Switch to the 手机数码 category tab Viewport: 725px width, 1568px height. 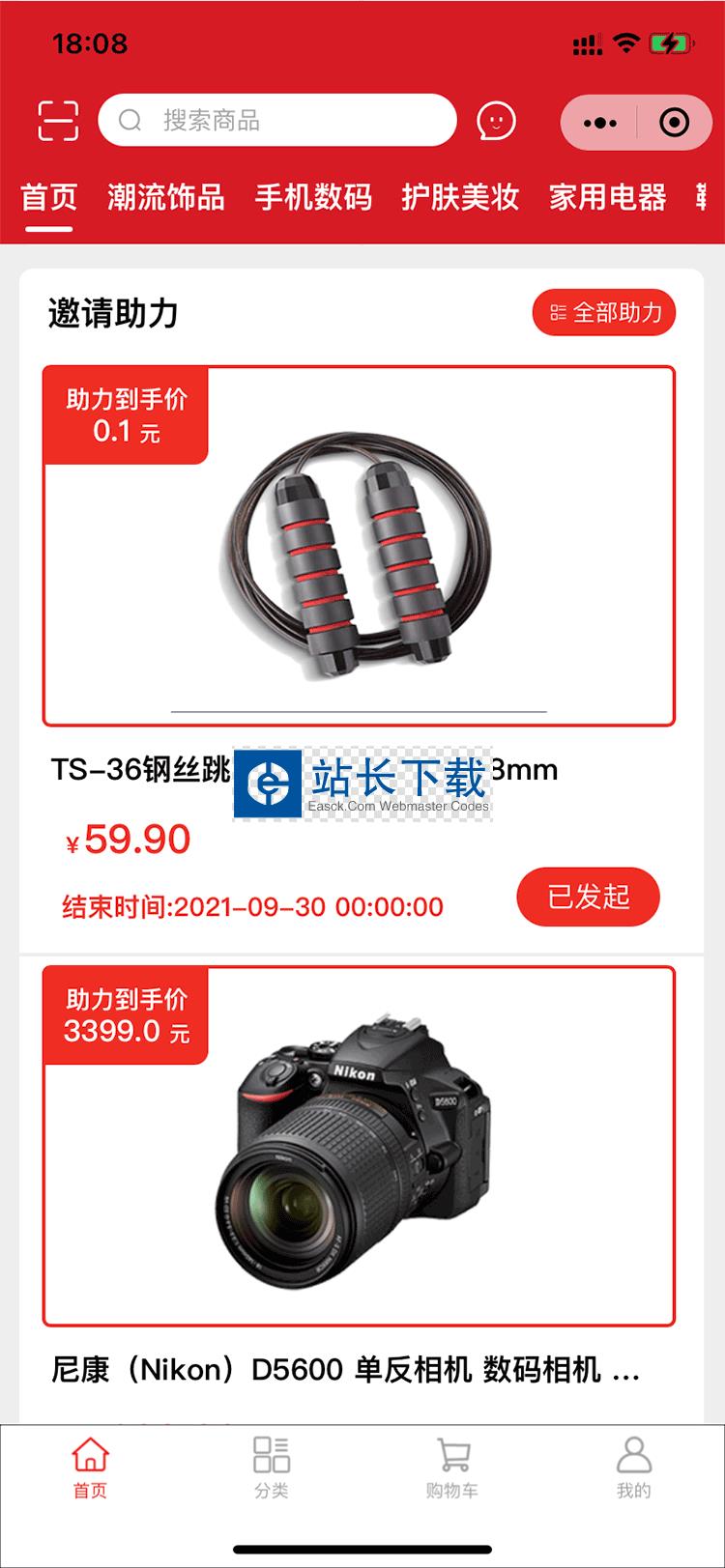tap(313, 198)
